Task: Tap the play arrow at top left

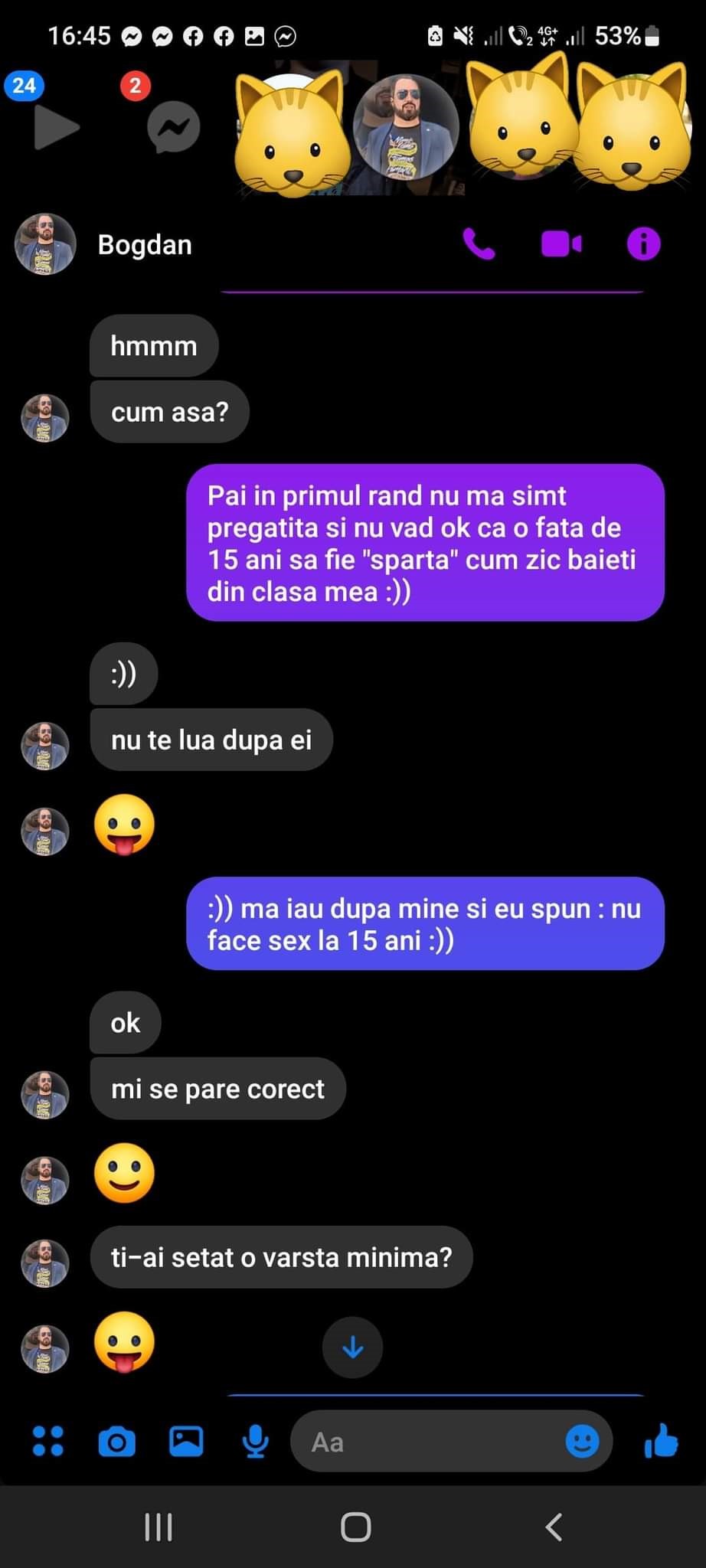Action: pyautogui.click(x=57, y=126)
